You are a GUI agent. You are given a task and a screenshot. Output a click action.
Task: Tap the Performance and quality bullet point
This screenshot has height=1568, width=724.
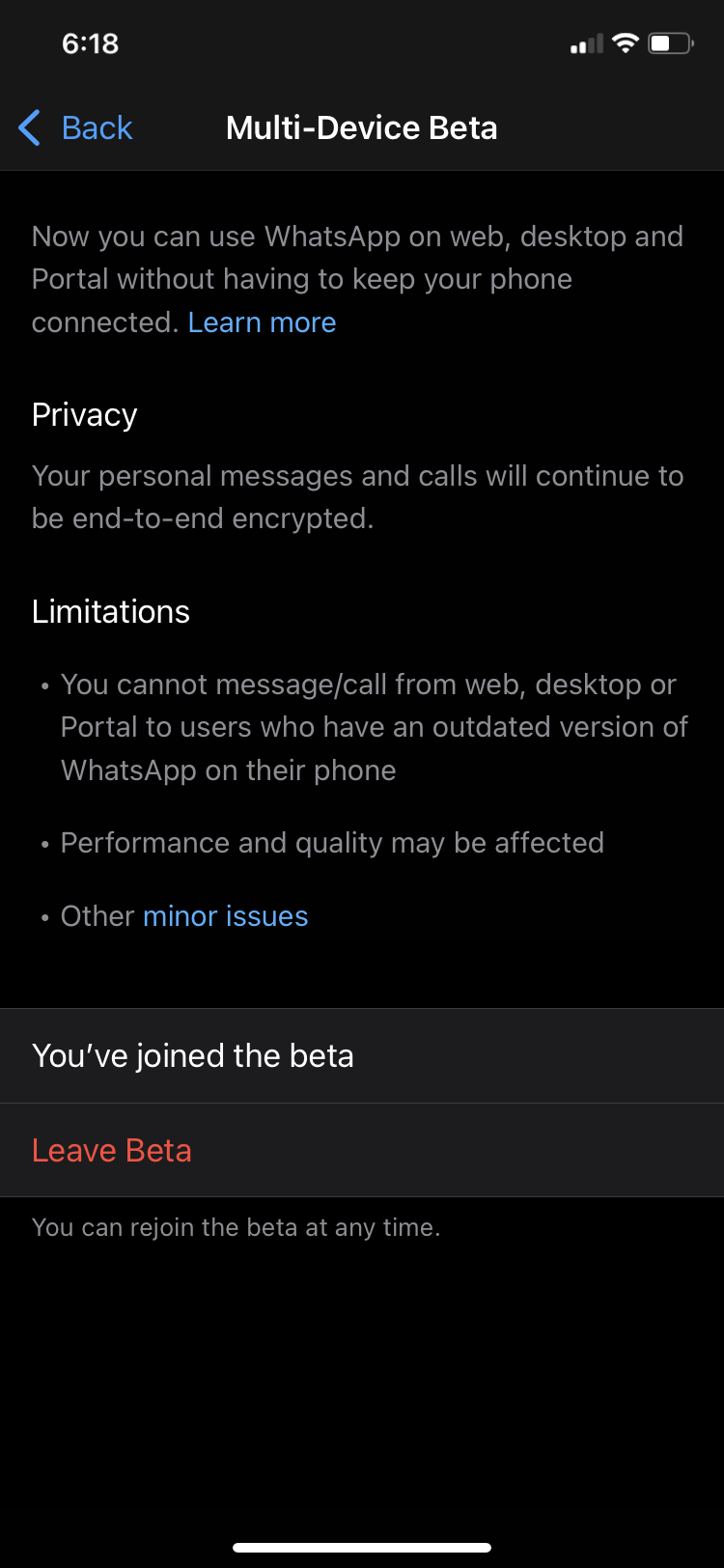332,842
